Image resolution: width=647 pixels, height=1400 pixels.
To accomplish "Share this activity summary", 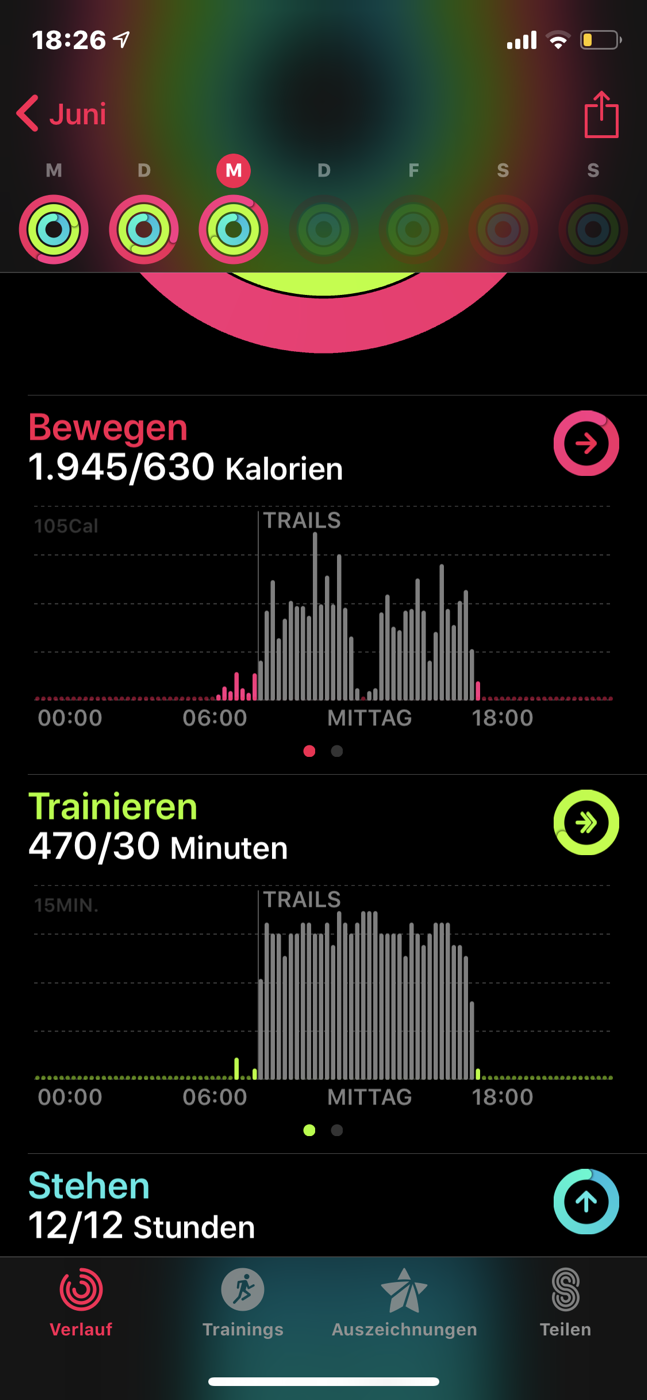I will (601, 114).
